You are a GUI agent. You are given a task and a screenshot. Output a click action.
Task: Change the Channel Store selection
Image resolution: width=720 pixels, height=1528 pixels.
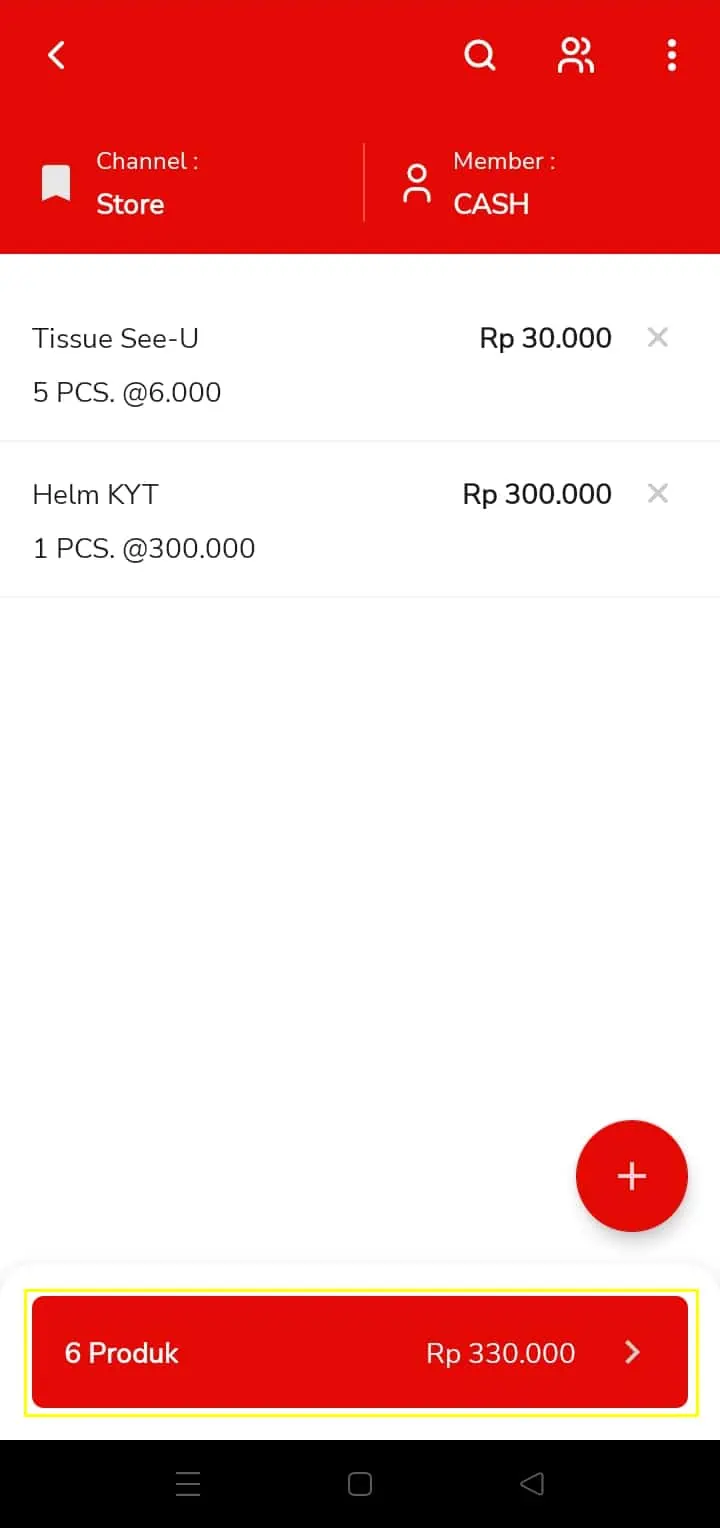[180, 182]
